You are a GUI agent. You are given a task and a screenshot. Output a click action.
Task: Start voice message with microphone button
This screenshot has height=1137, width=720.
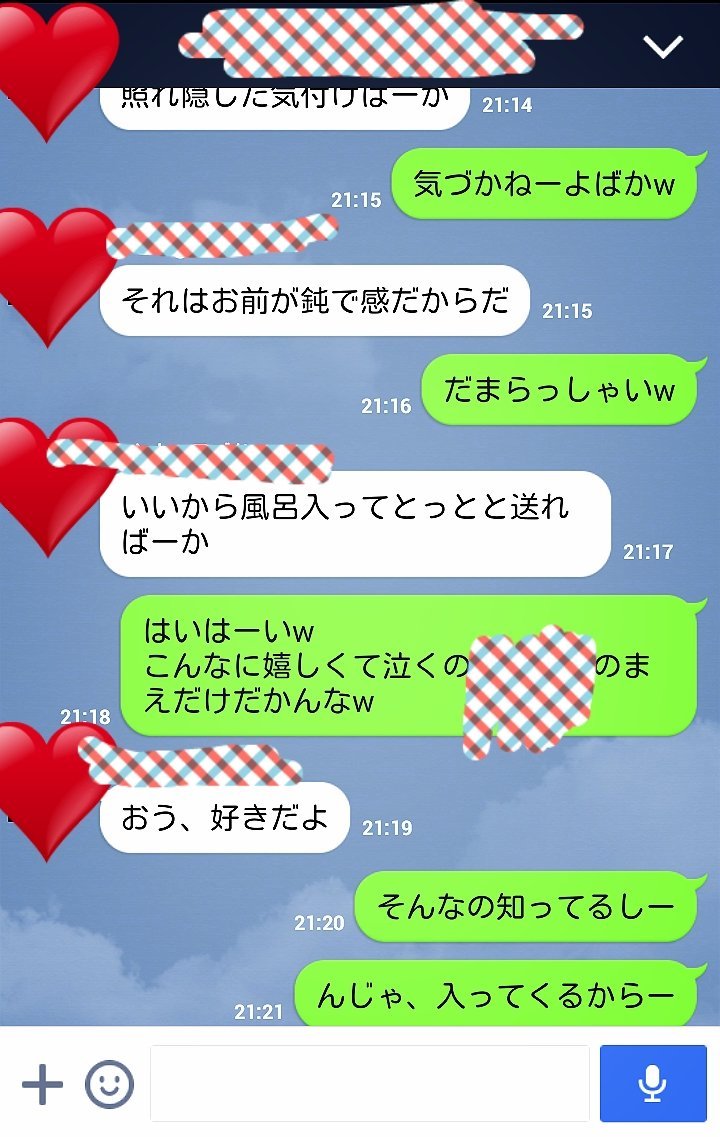[653, 1084]
